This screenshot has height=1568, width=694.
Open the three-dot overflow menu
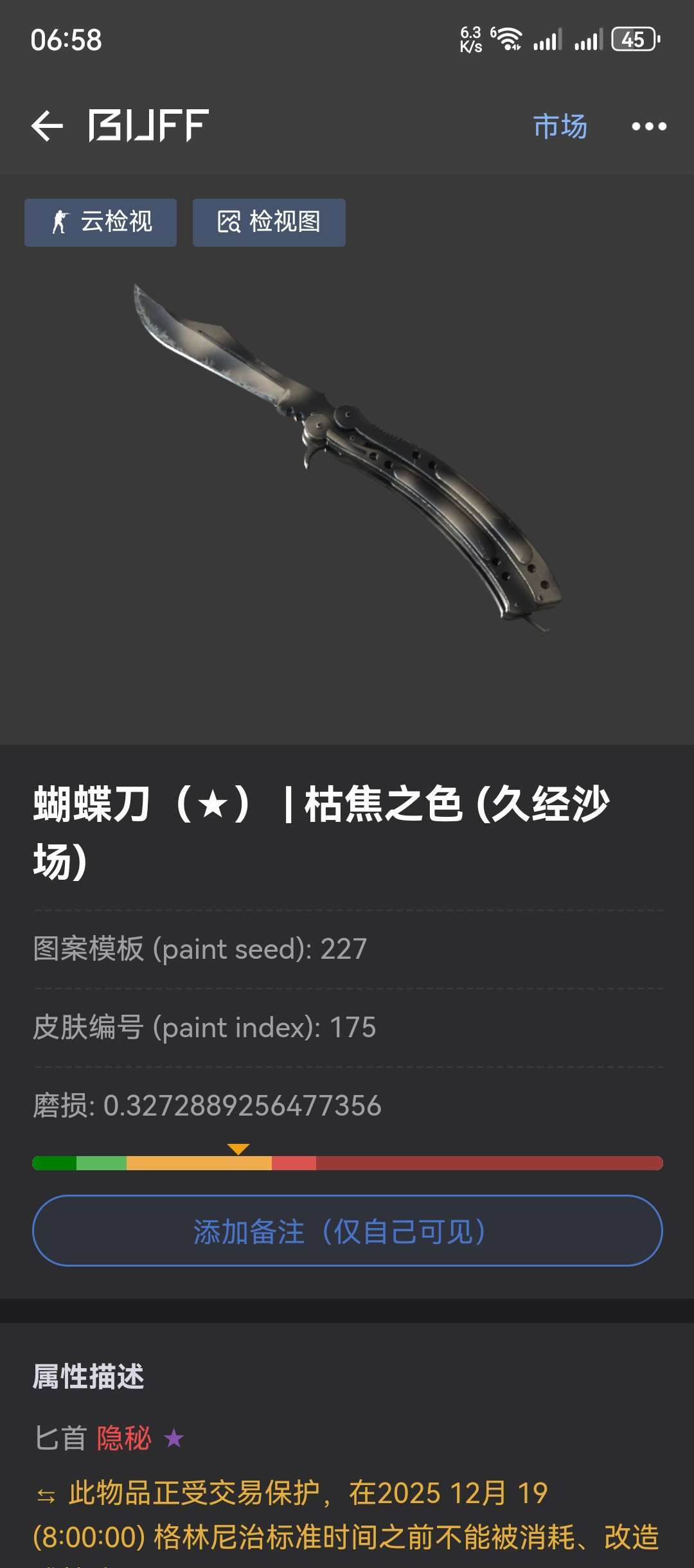tap(648, 126)
